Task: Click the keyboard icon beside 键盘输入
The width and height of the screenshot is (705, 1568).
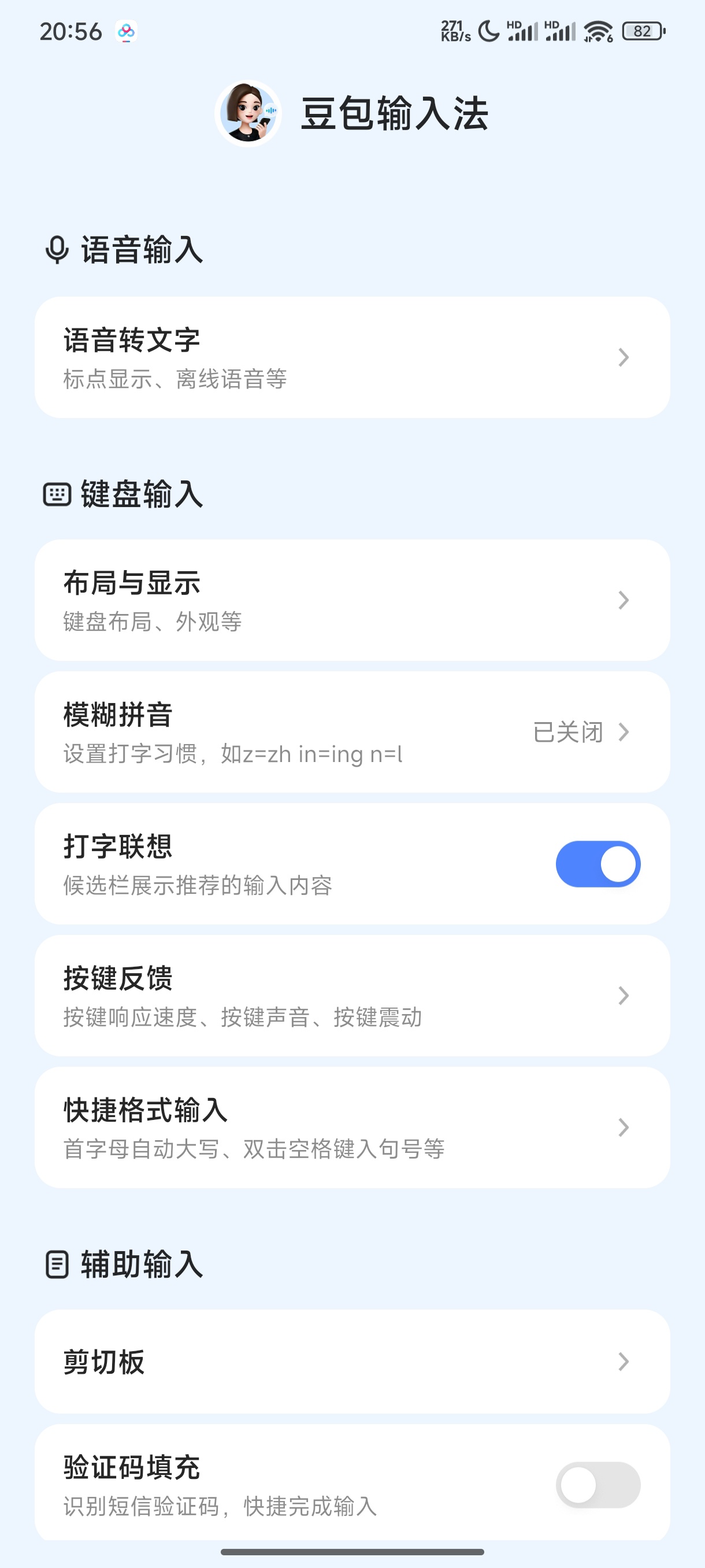Action: 57,495
